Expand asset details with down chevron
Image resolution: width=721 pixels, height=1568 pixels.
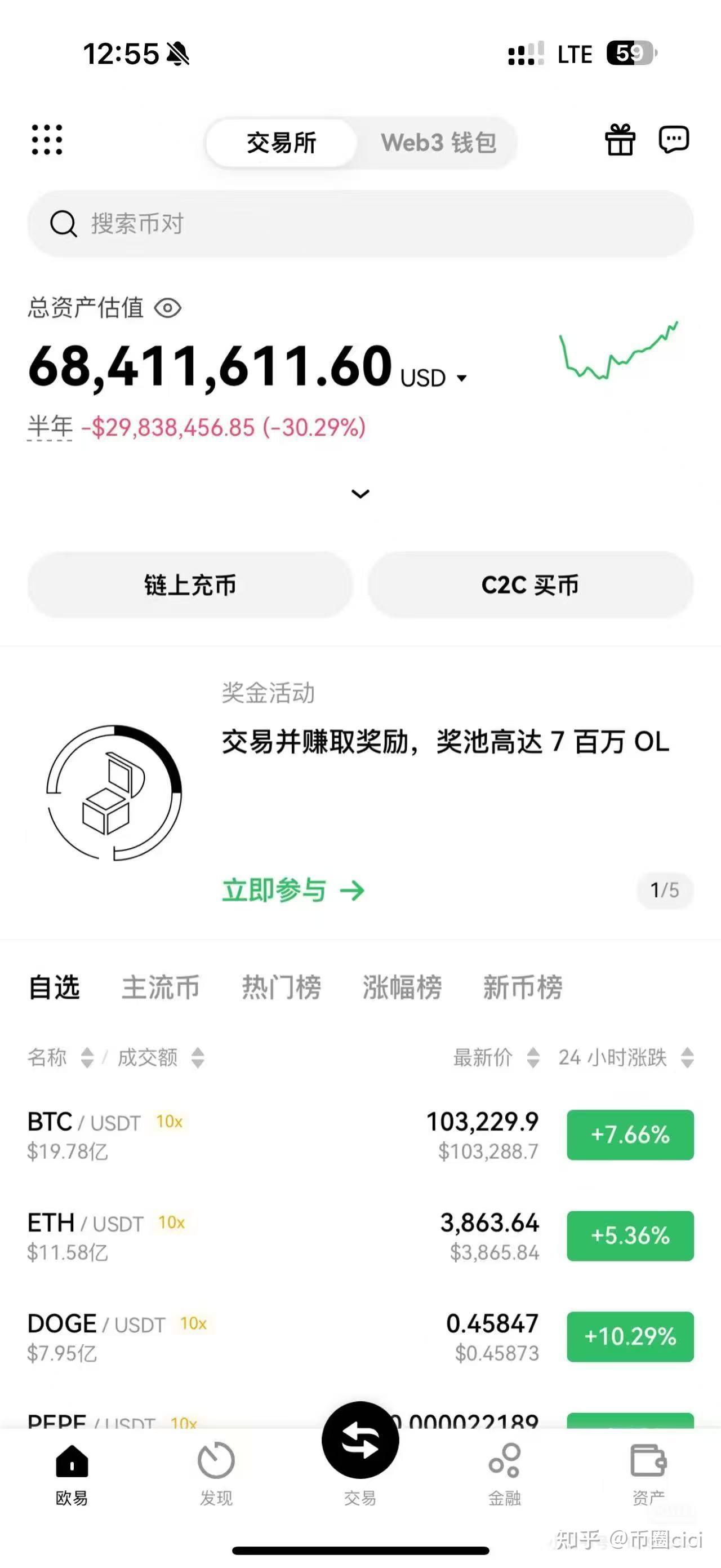[x=360, y=494]
